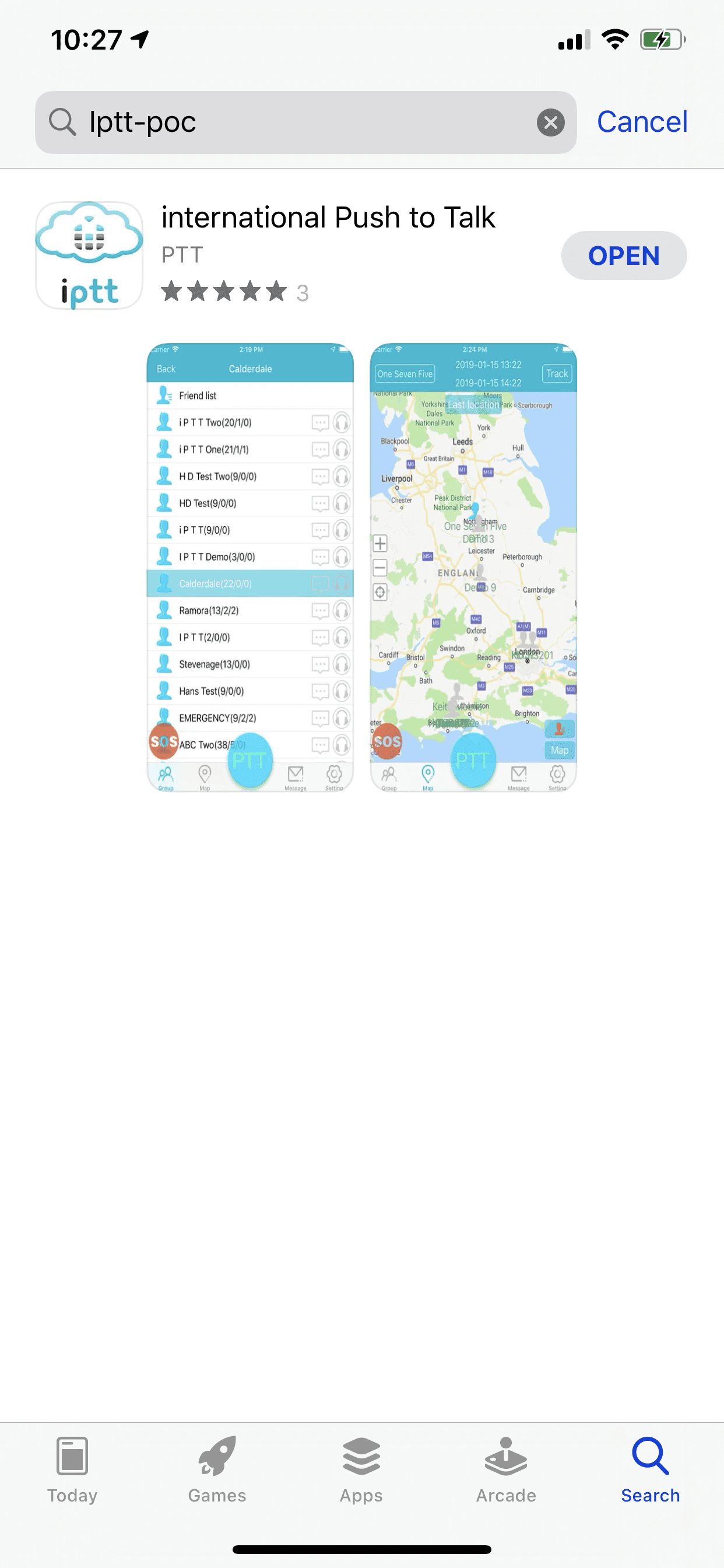This screenshot has width=724, height=1568.
Task: Cancel the search
Action: pos(642,122)
